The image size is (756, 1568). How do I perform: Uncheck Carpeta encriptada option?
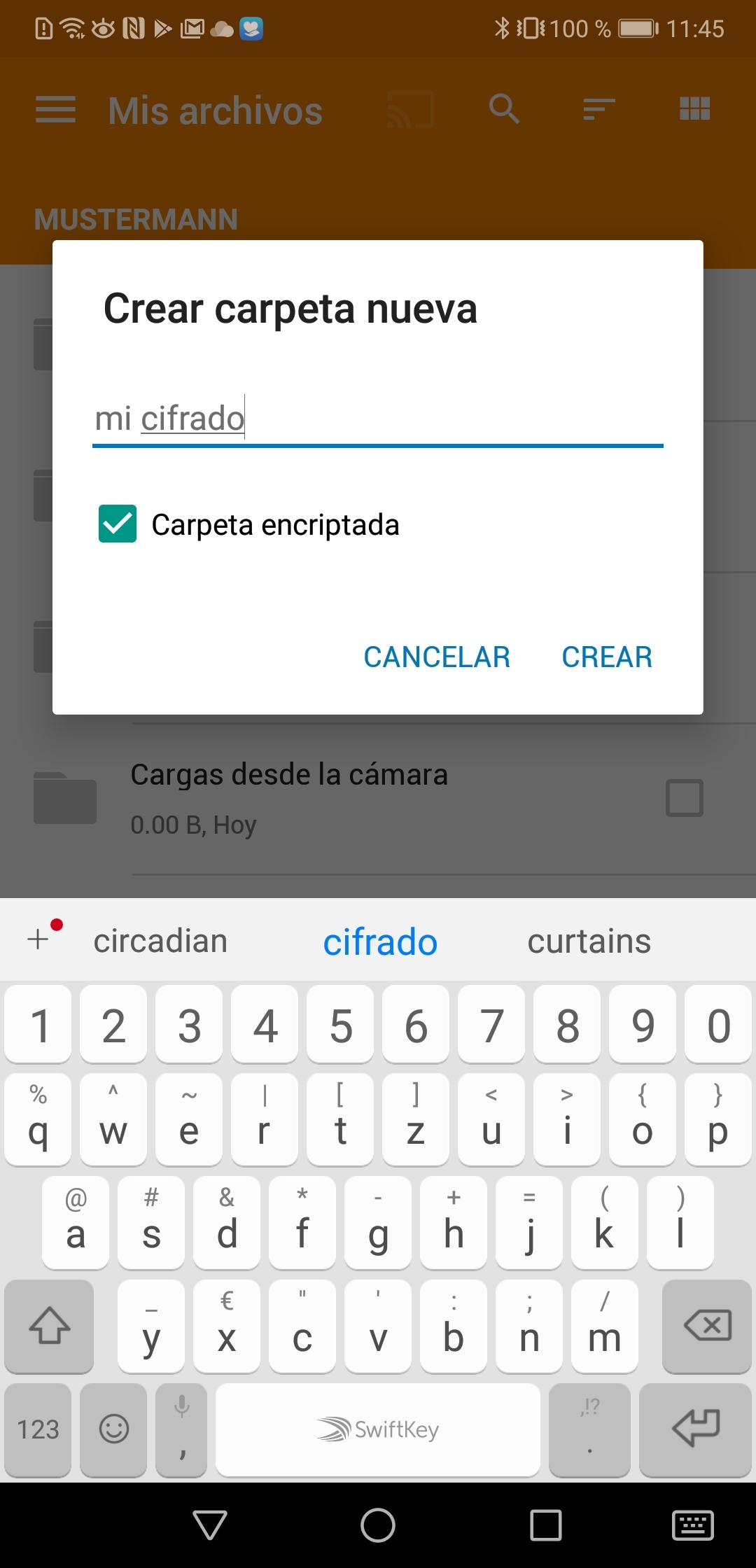(x=116, y=524)
